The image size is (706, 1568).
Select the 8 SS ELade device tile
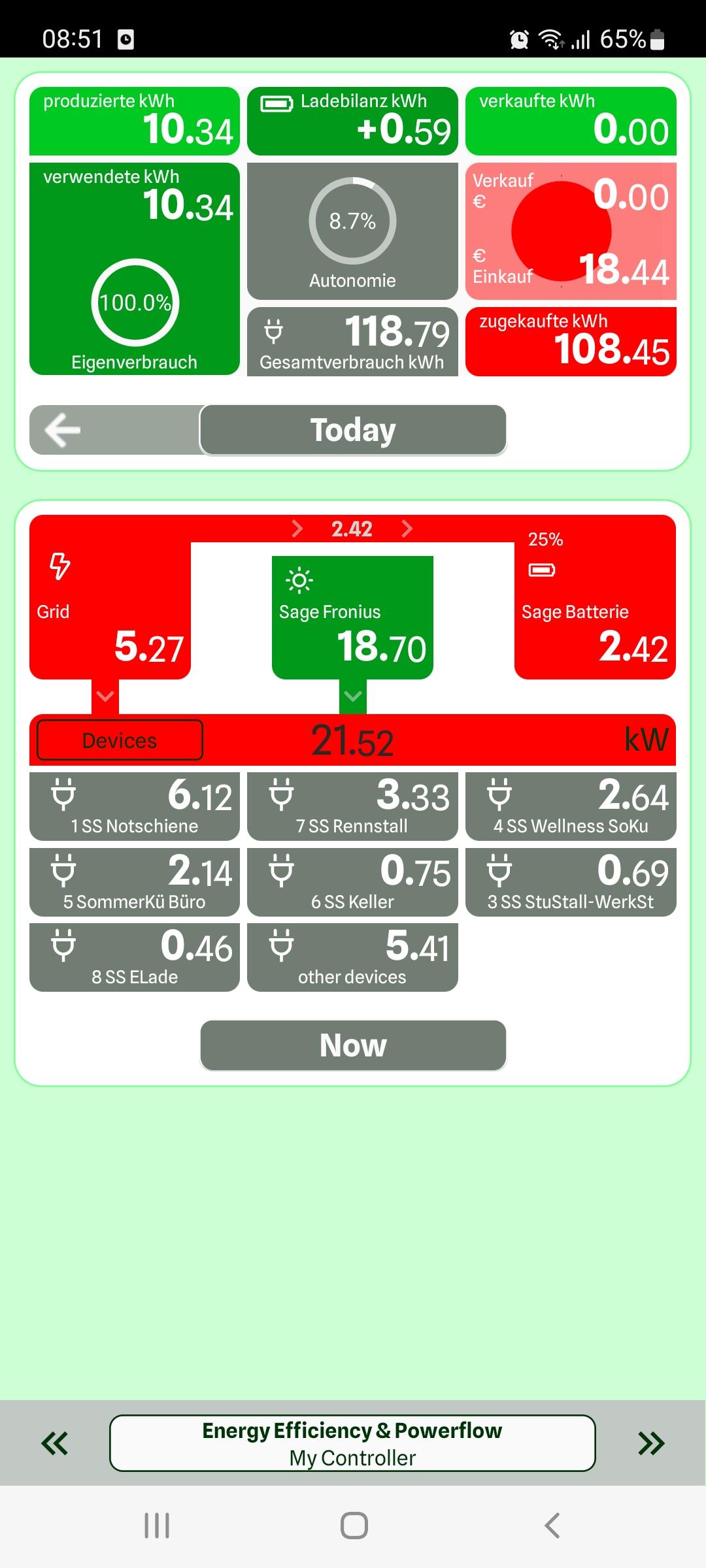[135, 957]
